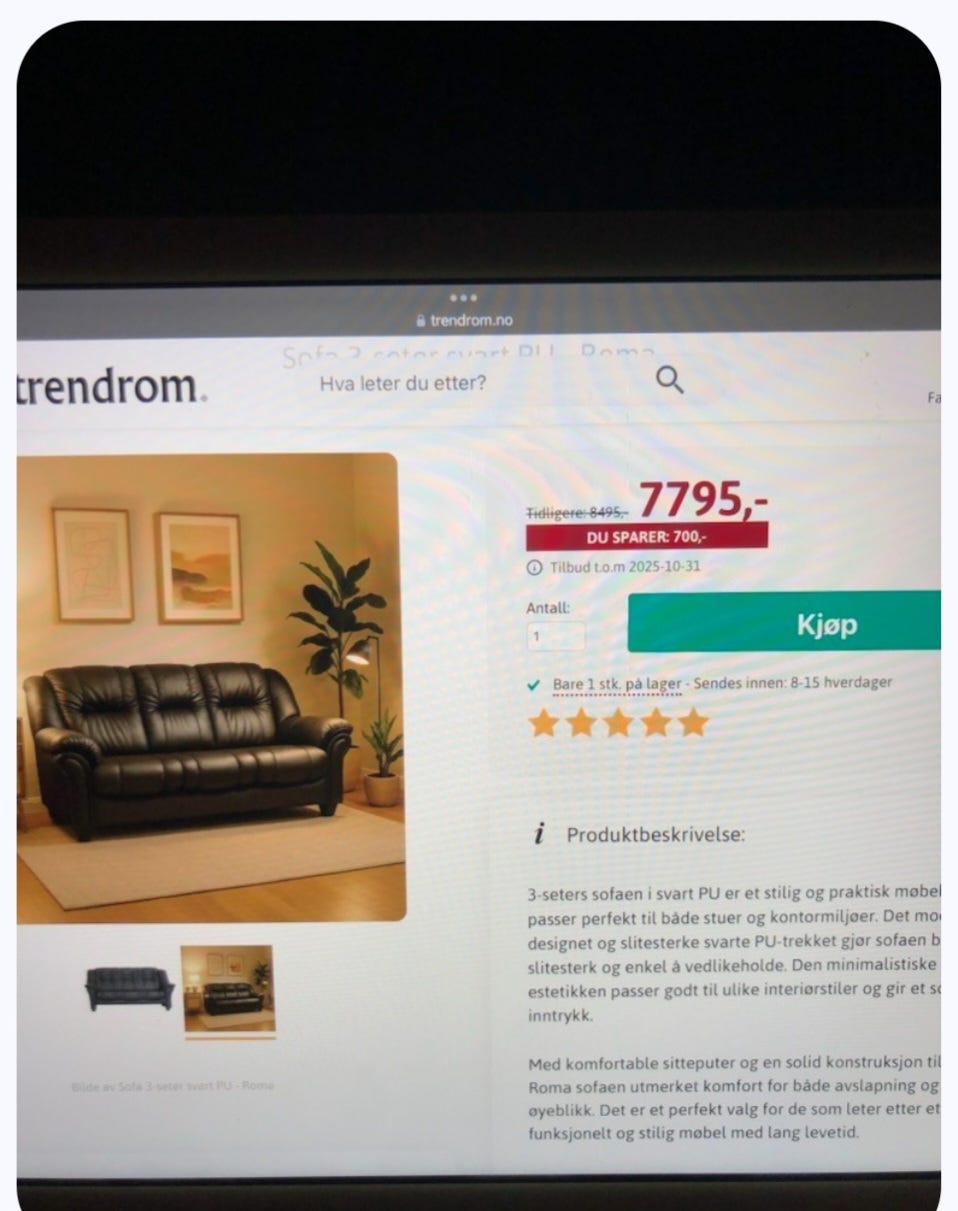Open the browser tab switcher via three dots
Screen dimensions: 958x1211
(464, 297)
